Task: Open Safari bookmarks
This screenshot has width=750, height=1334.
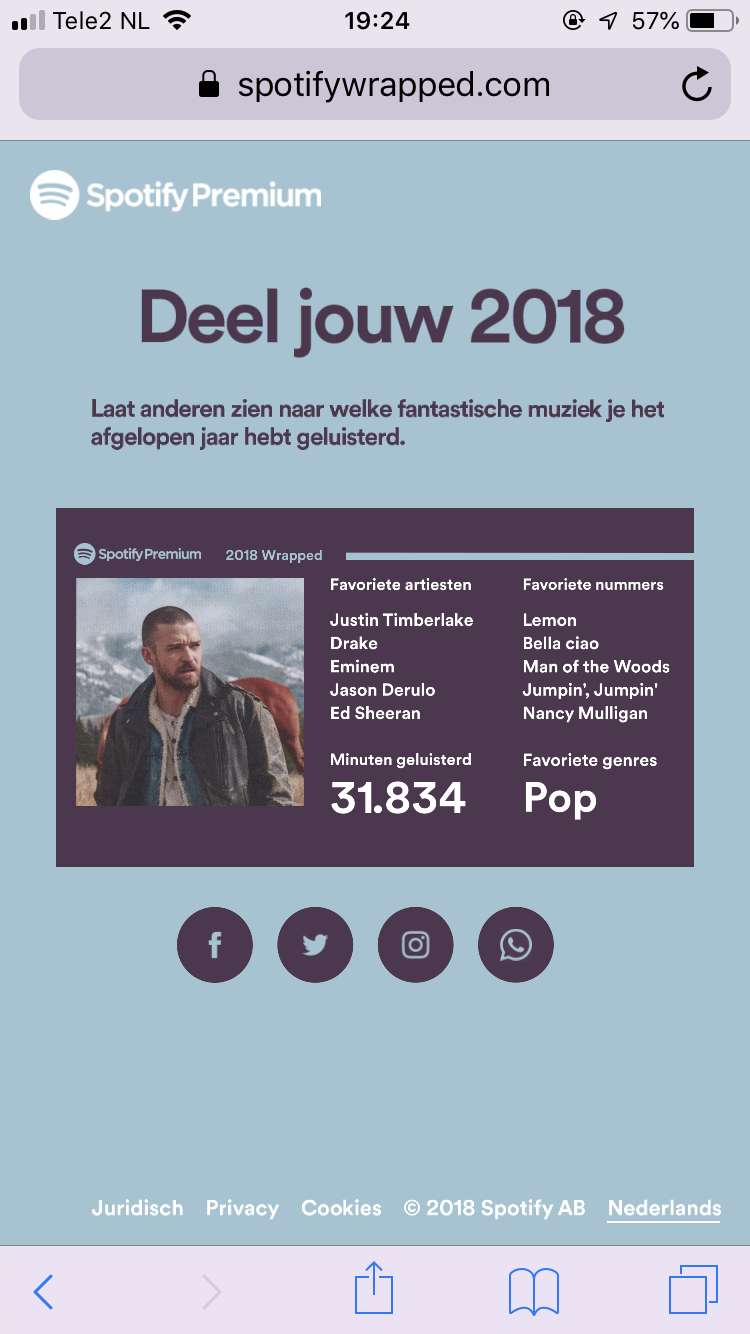Action: tap(533, 1291)
